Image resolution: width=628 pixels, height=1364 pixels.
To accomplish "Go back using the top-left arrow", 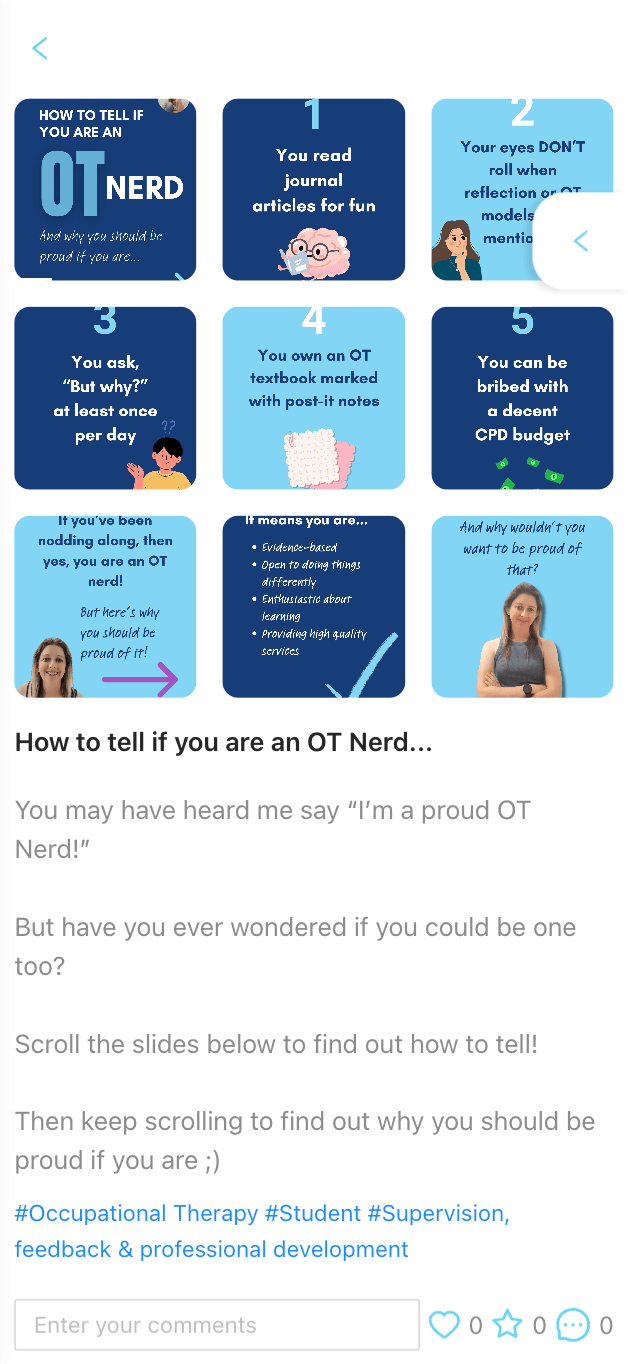I will (40, 48).
